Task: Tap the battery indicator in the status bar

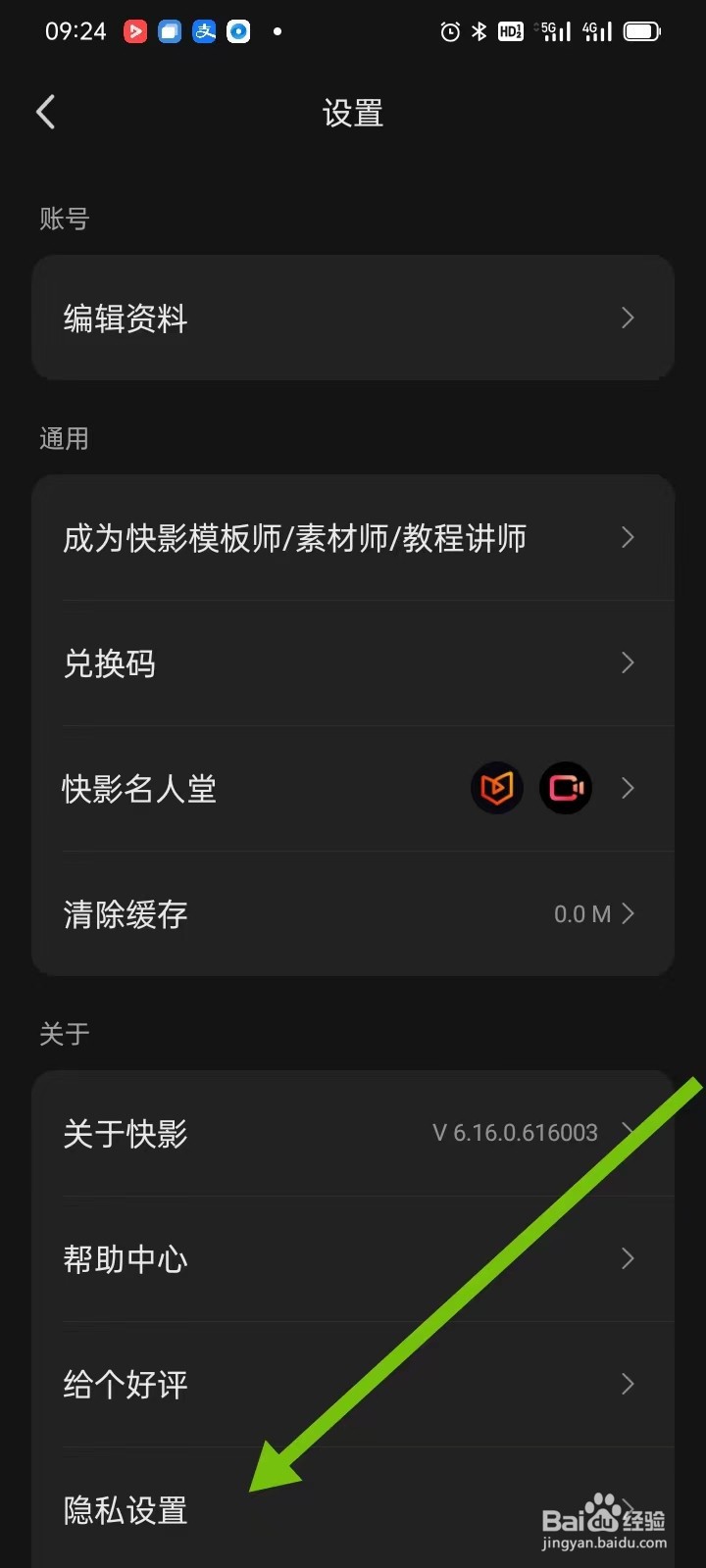Action: point(641,30)
